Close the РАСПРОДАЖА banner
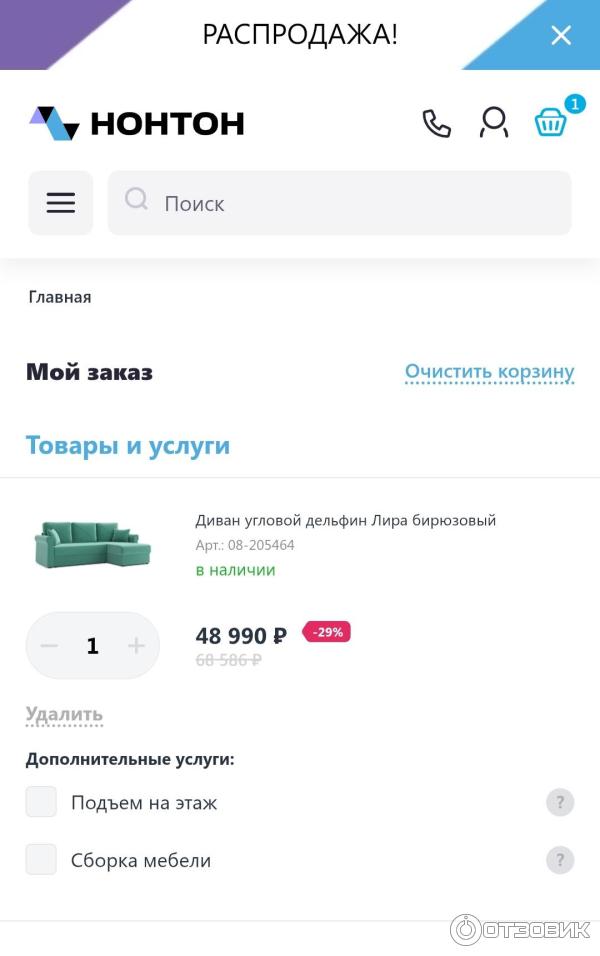 tap(561, 35)
